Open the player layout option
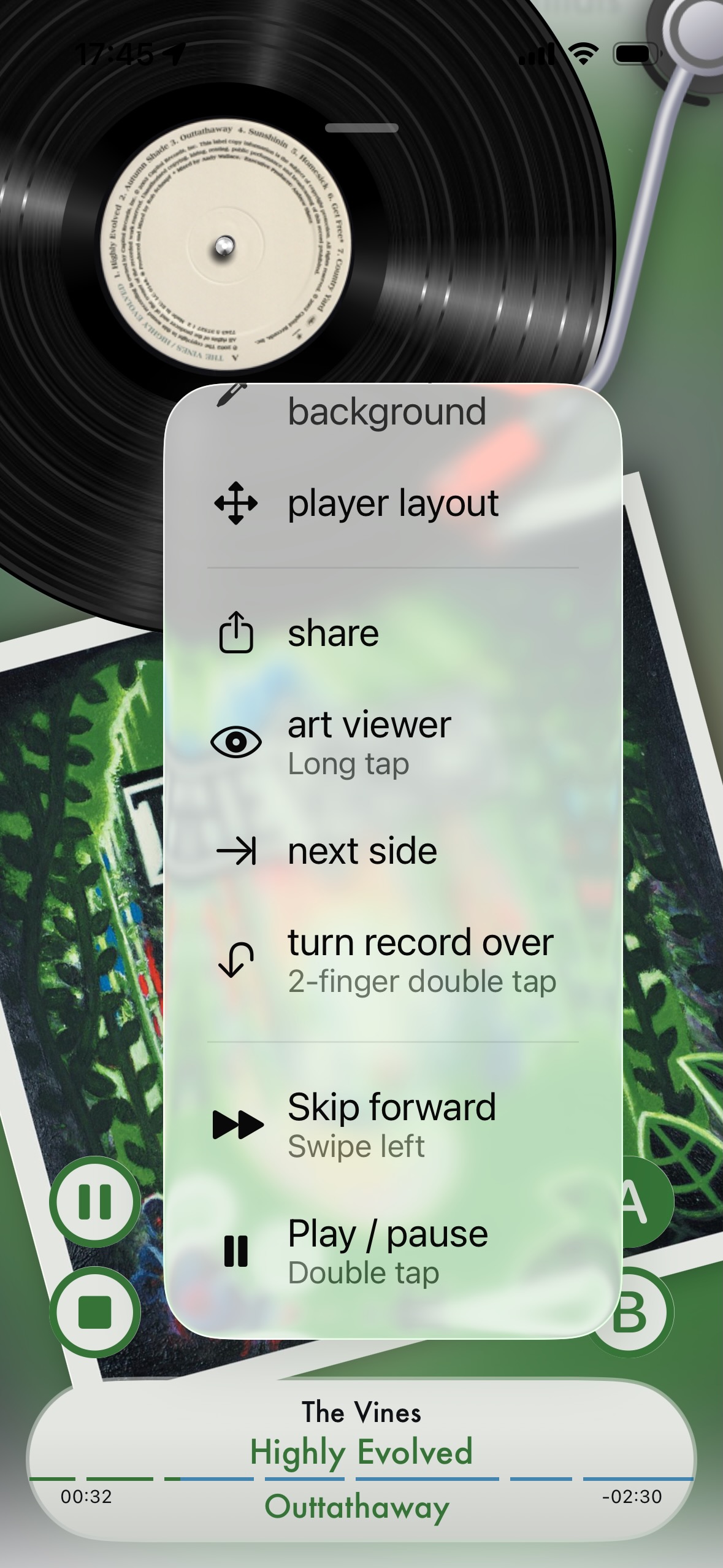The height and width of the screenshot is (1568, 723). coord(392,504)
